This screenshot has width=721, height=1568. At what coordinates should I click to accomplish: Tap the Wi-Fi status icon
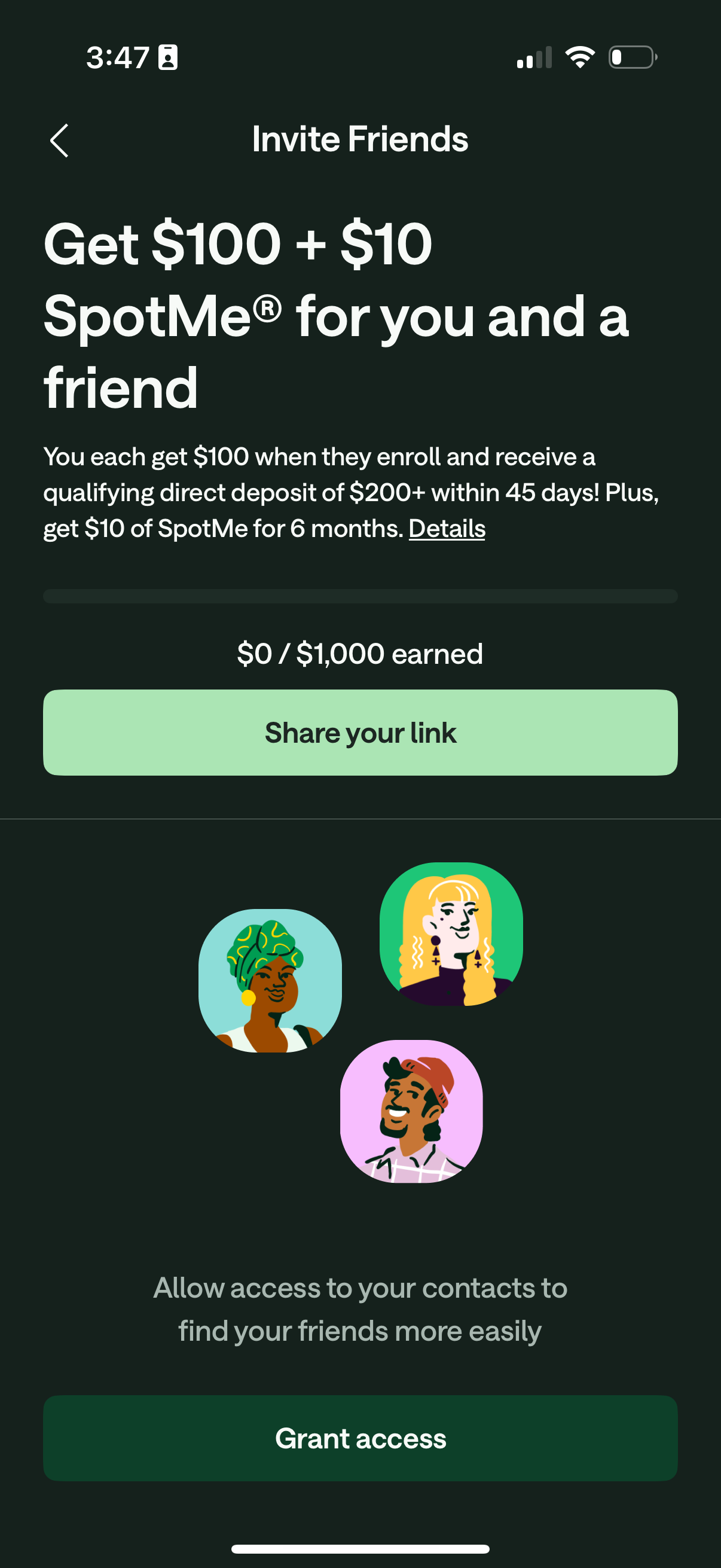pos(579,56)
